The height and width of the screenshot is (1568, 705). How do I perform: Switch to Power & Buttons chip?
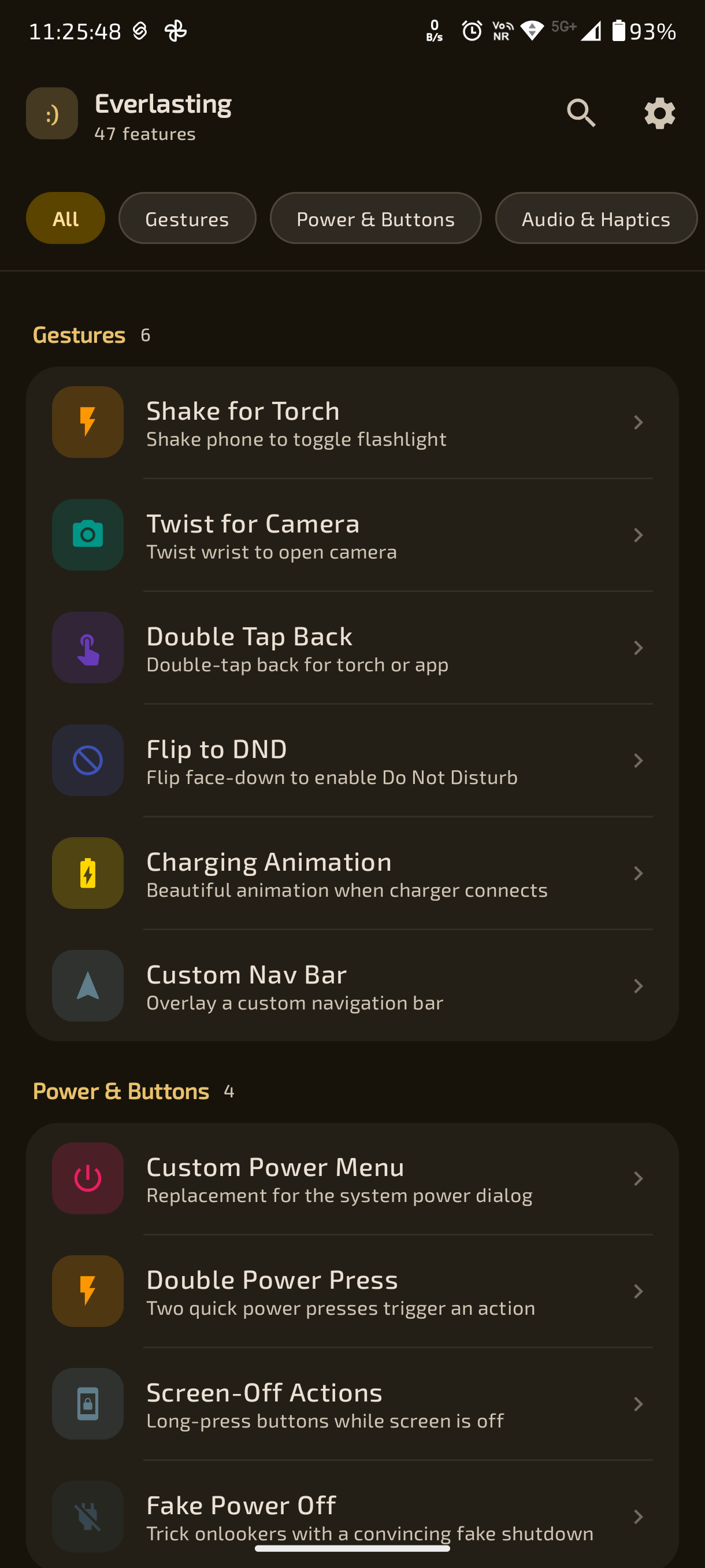[375, 219]
